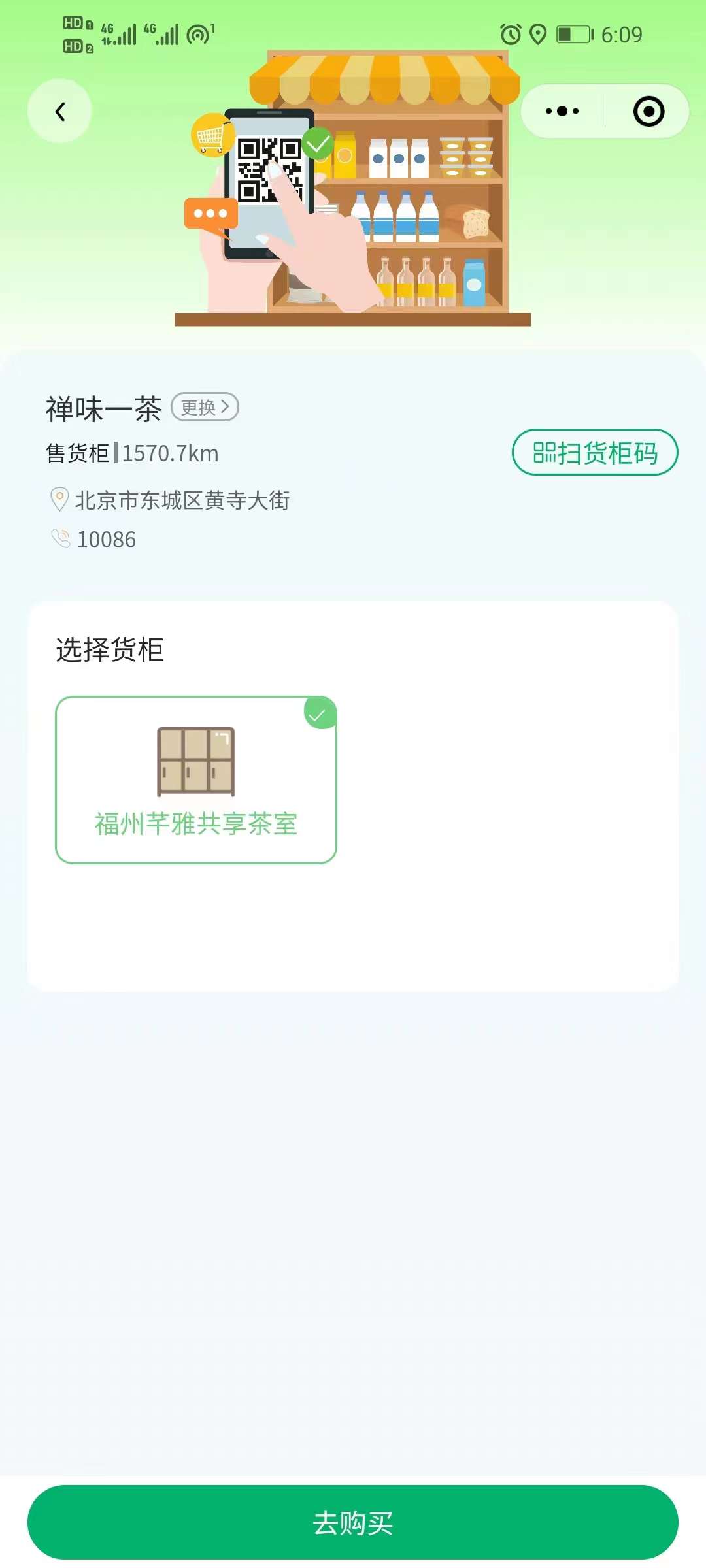Tap 扫货柜码 to scan the cabinet code

[594, 452]
